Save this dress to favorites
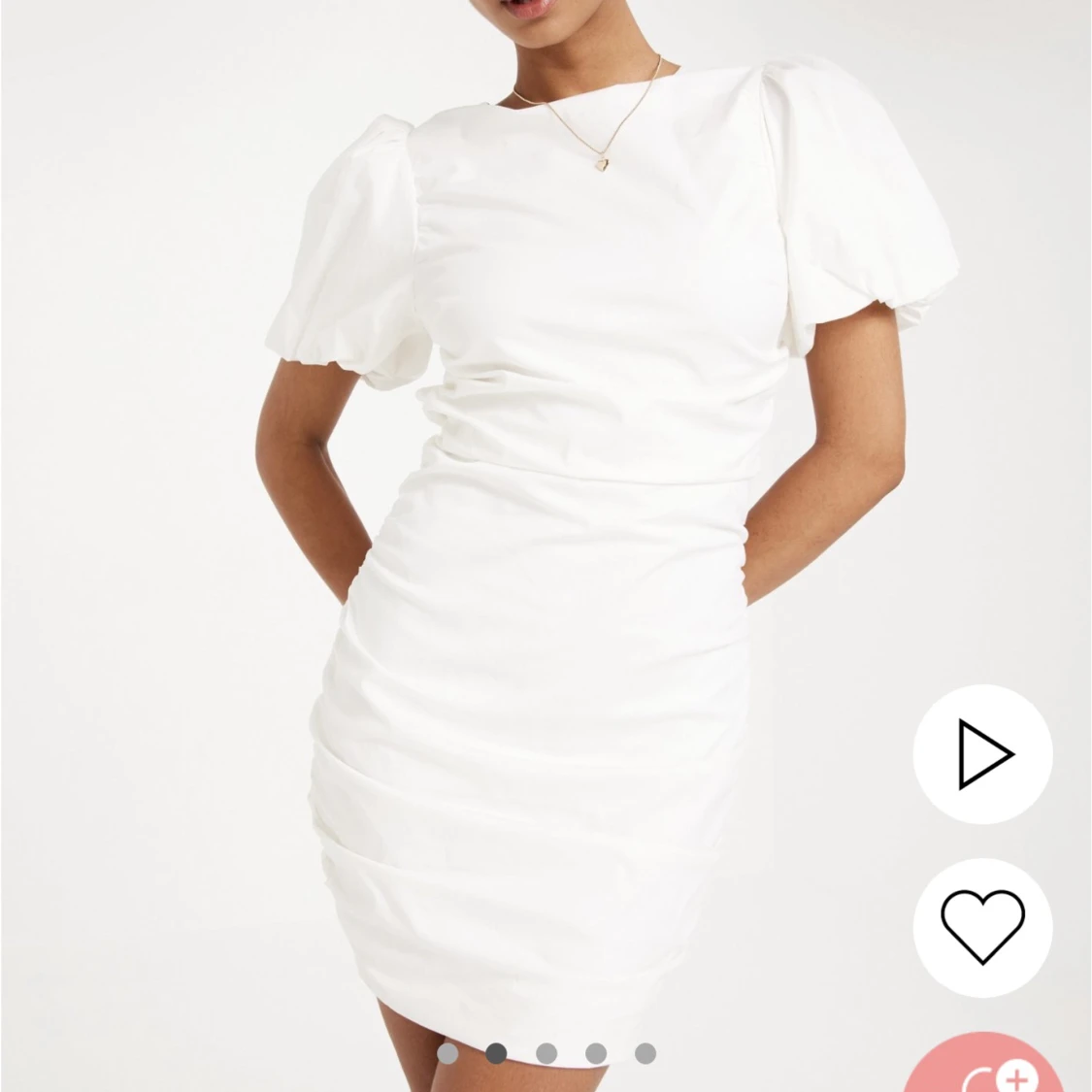The width and height of the screenshot is (1092, 1092). point(982,927)
